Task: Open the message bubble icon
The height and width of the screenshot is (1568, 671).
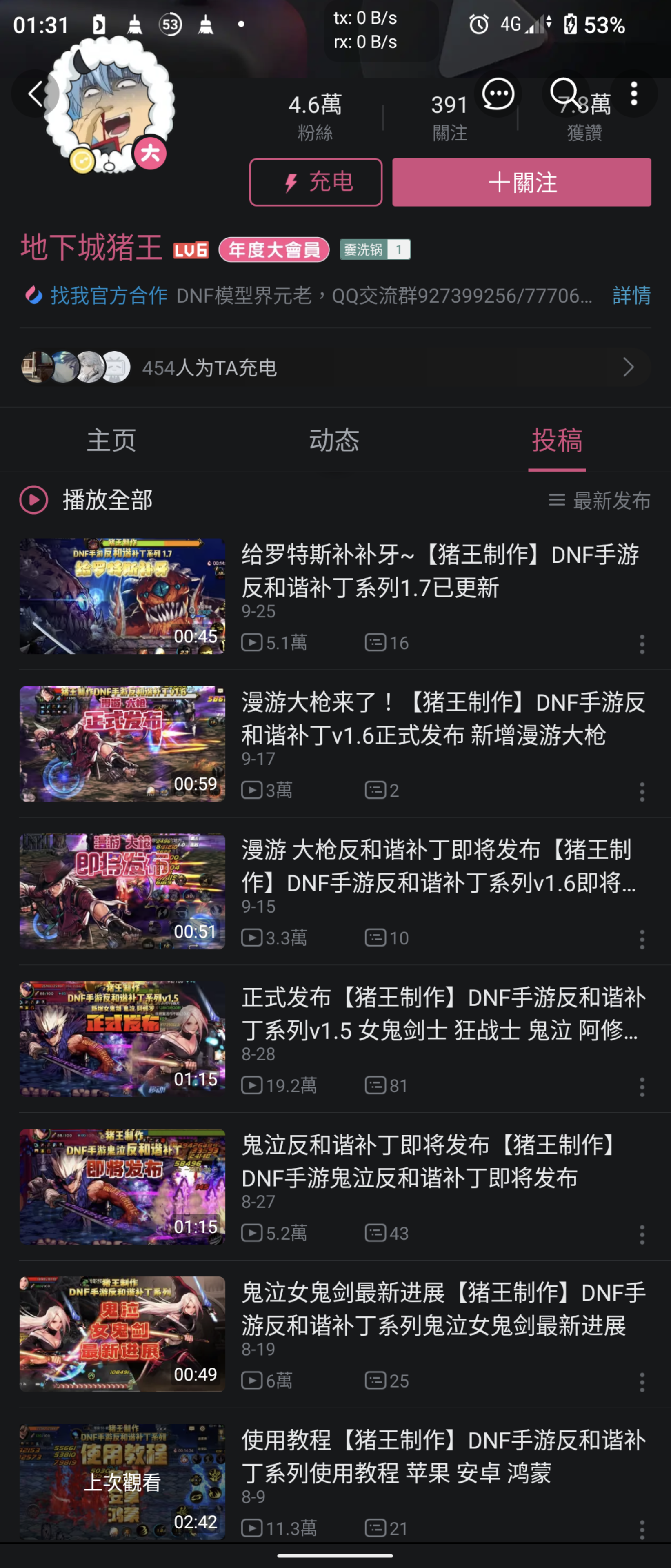Action: (498, 94)
